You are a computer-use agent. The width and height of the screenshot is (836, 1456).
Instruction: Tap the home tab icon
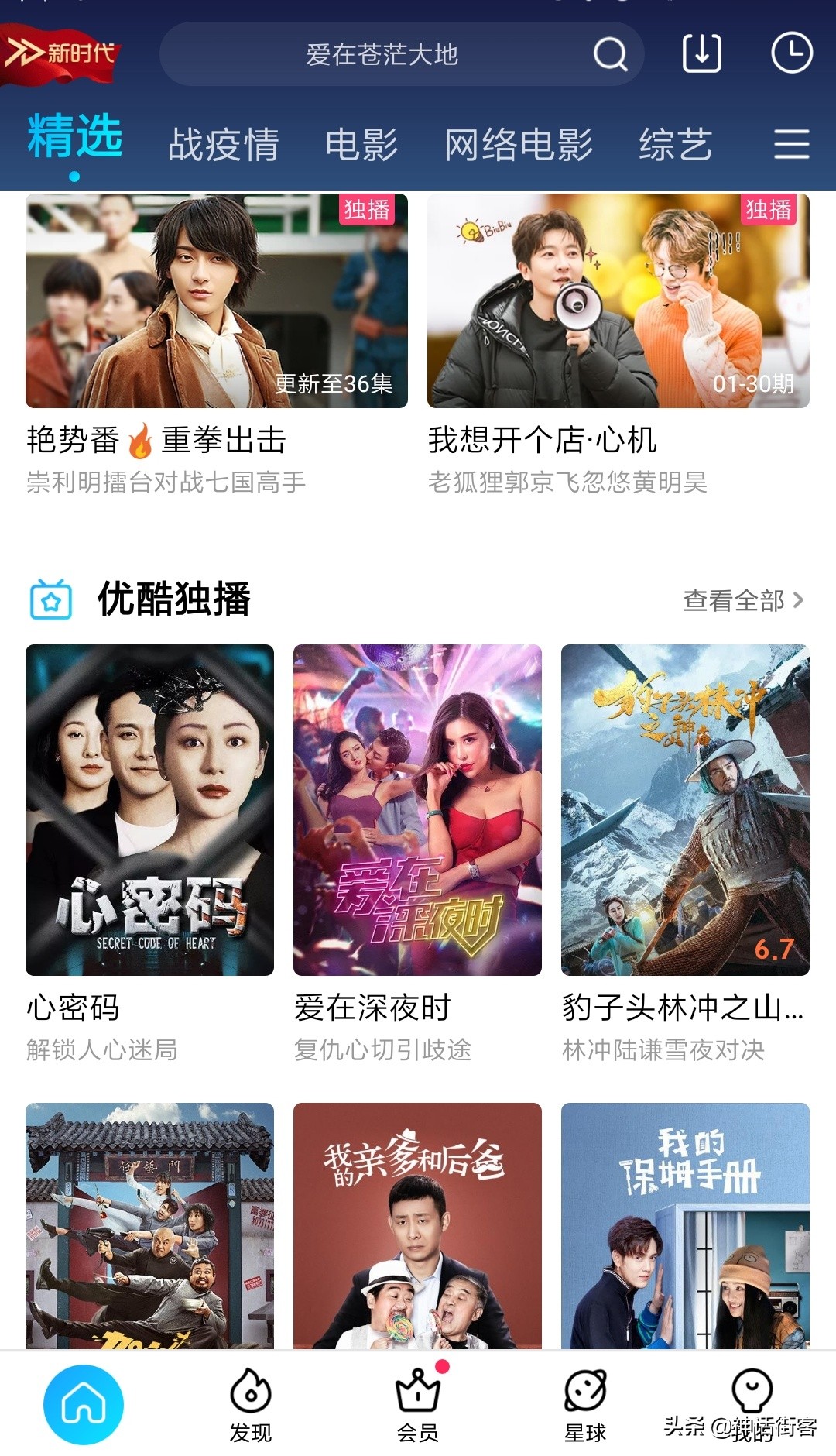[84, 1403]
